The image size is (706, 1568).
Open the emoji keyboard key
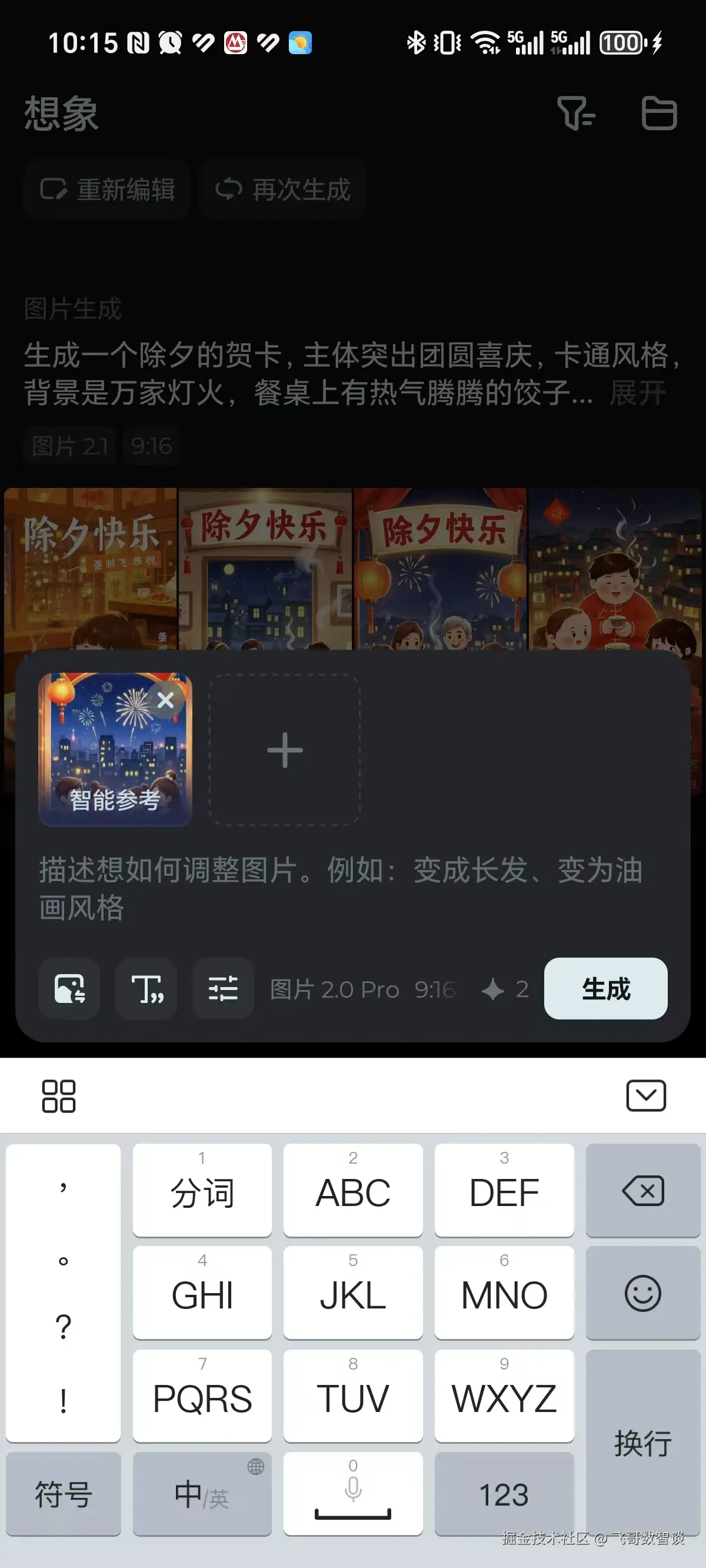[642, 1293]
